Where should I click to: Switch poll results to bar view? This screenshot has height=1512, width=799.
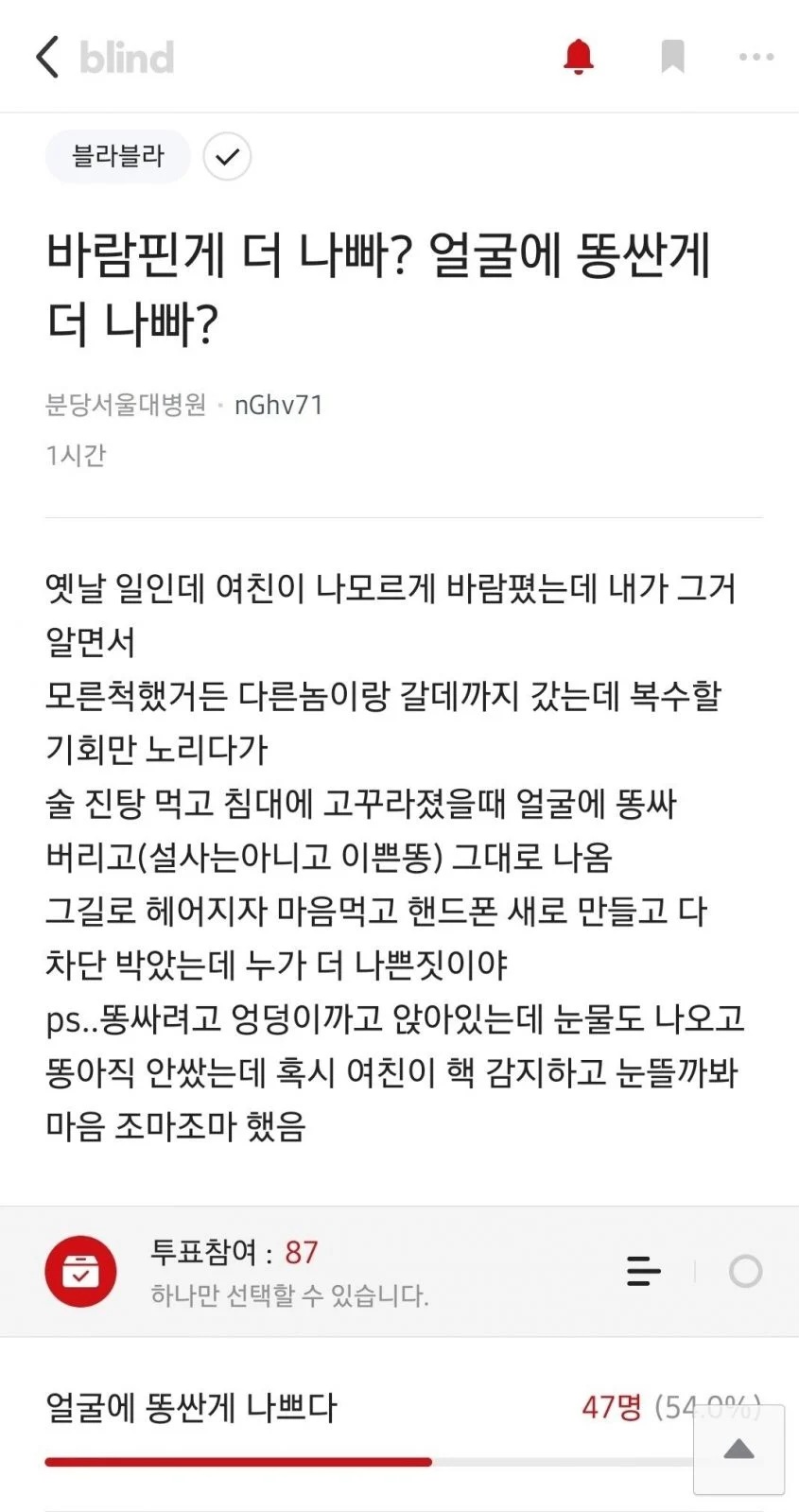(644, 1271)
